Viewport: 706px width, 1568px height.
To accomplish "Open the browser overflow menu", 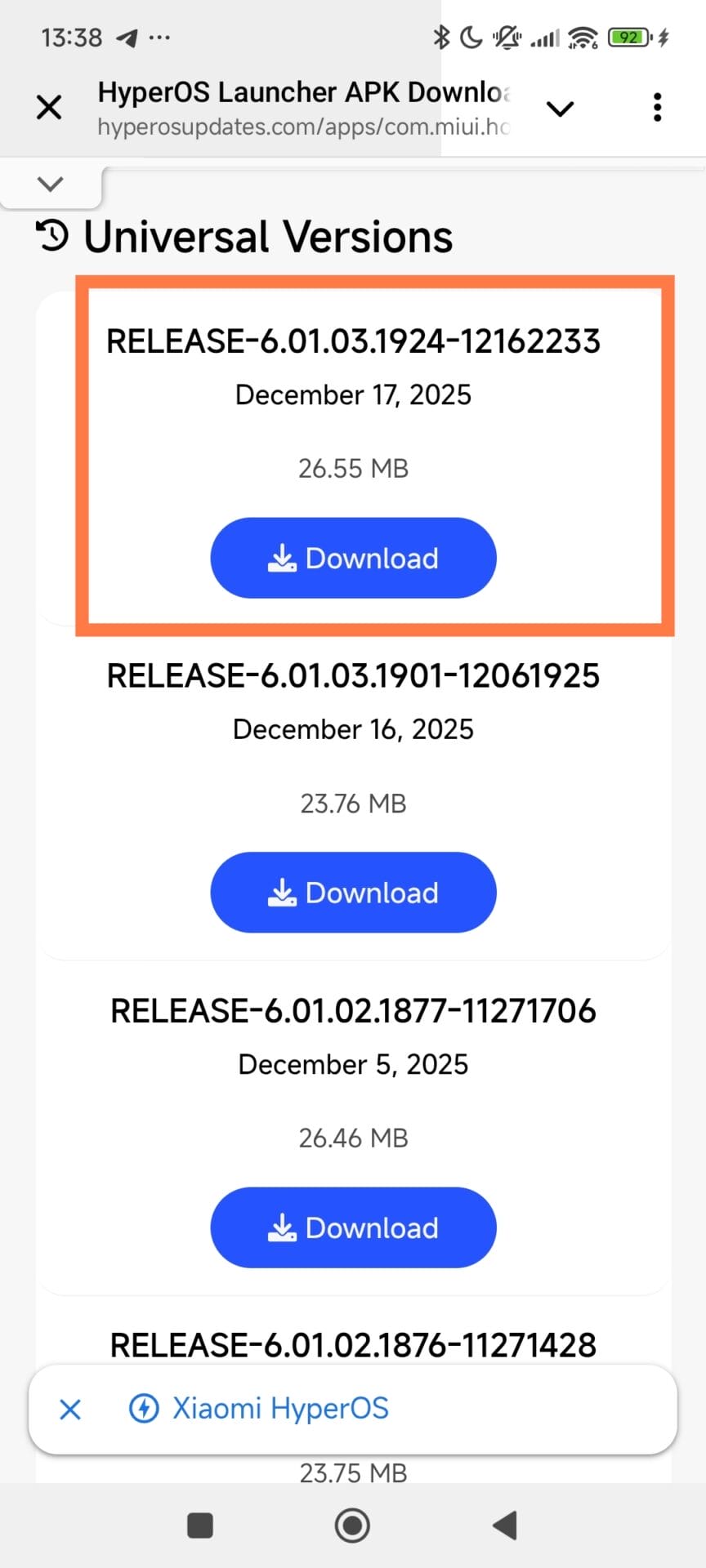I will click(x=657, y=108).
